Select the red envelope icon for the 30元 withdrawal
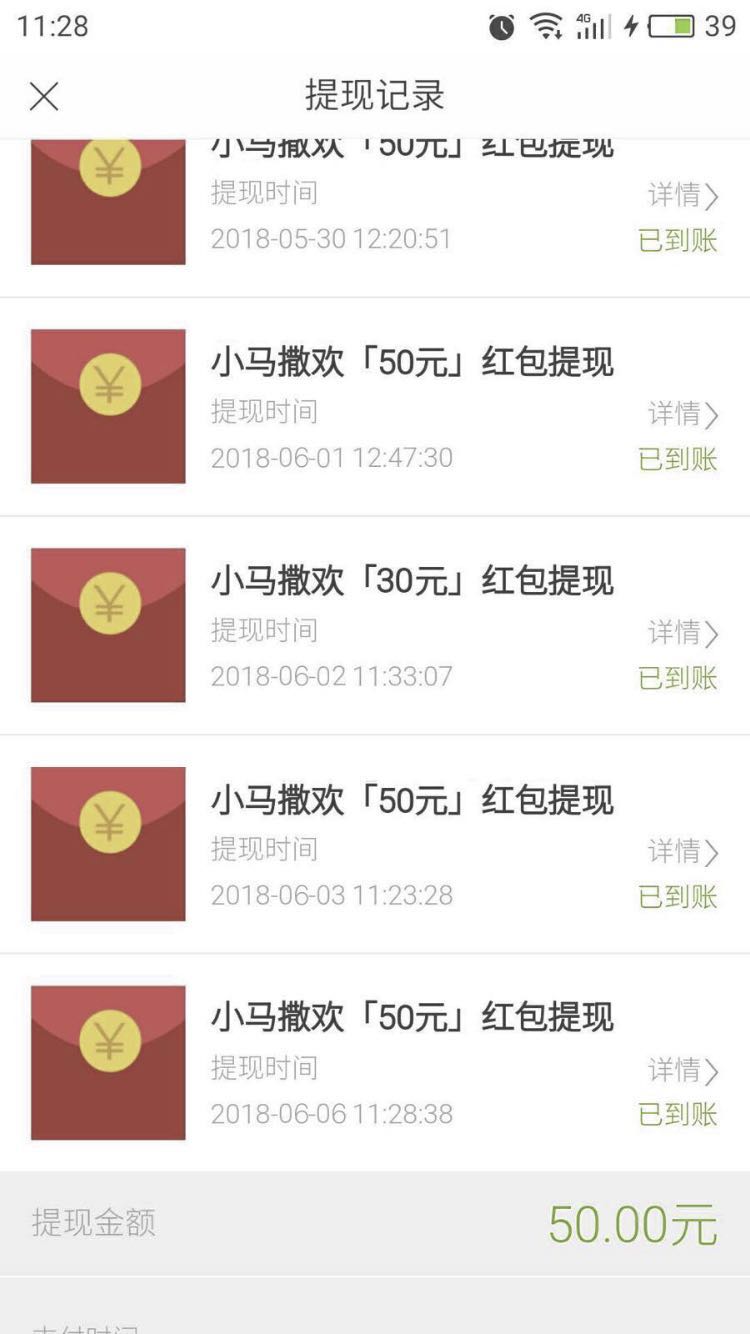The height and width of the screenshot is (1334, 750). tap(107, 625)
